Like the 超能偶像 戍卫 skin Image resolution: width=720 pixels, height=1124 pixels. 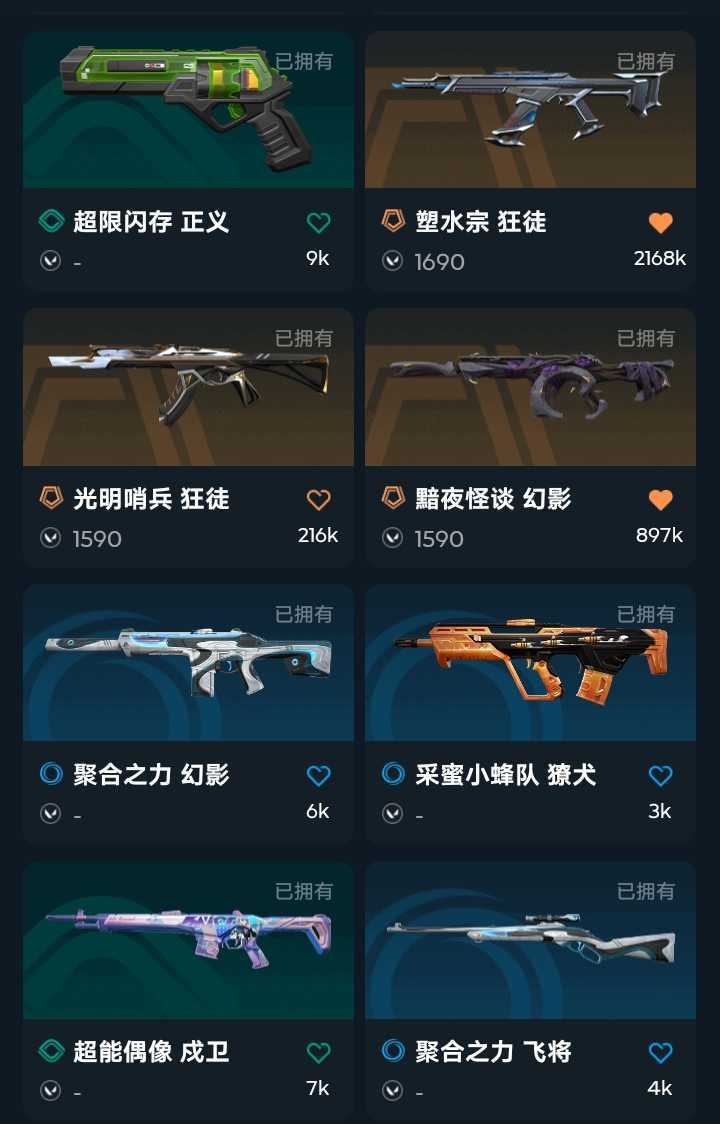coord(318,1053)
